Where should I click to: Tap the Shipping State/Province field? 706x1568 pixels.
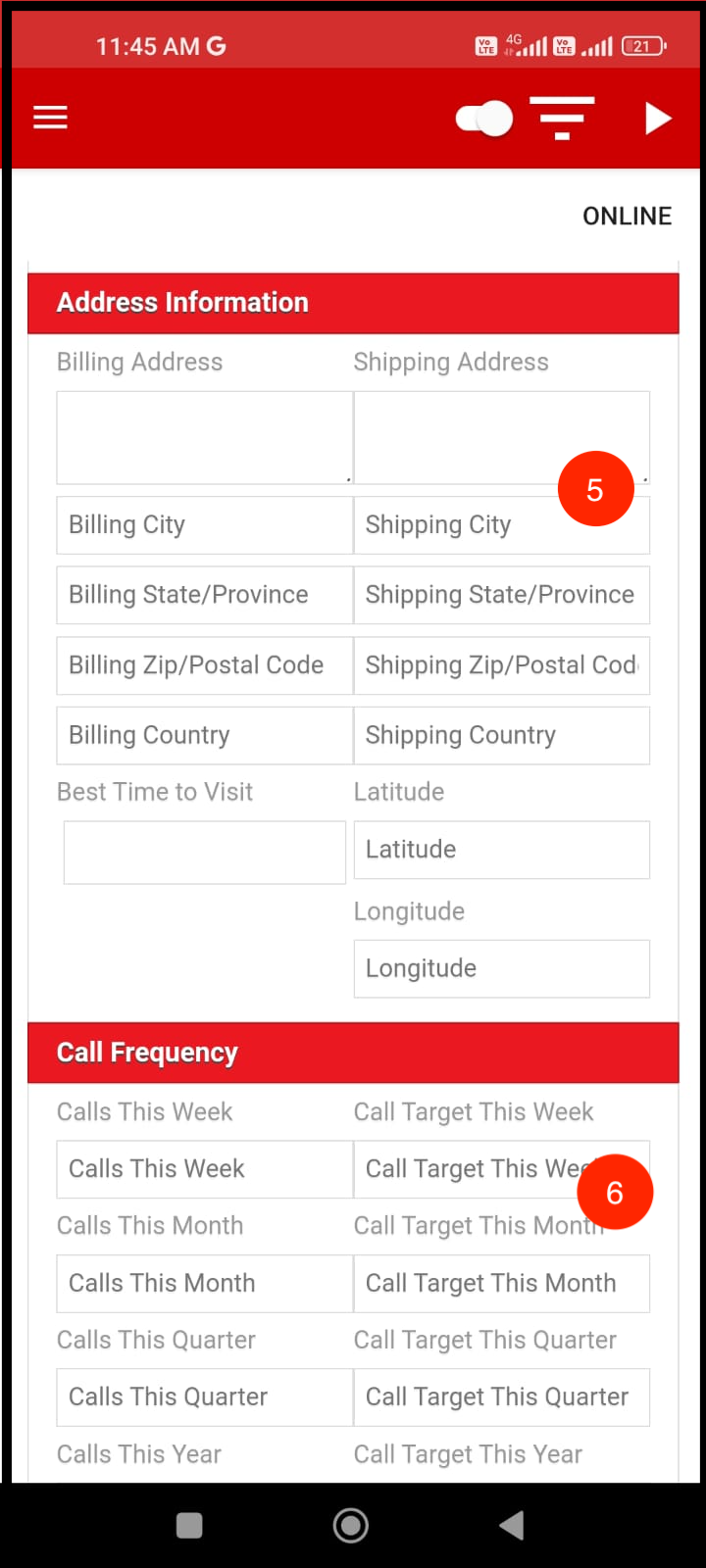coord(501,595)
